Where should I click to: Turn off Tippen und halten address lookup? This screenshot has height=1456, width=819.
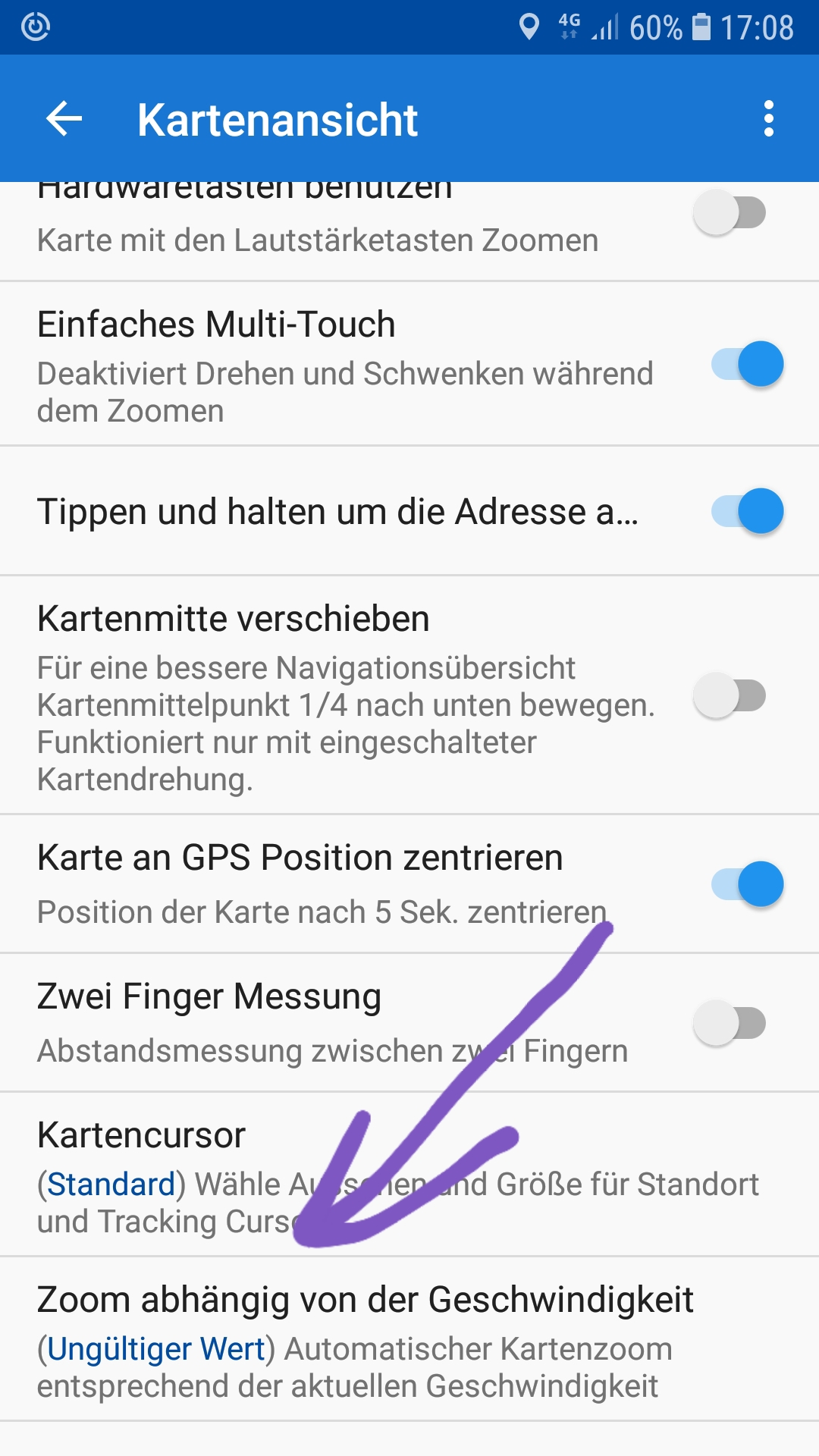coord(747,511)
